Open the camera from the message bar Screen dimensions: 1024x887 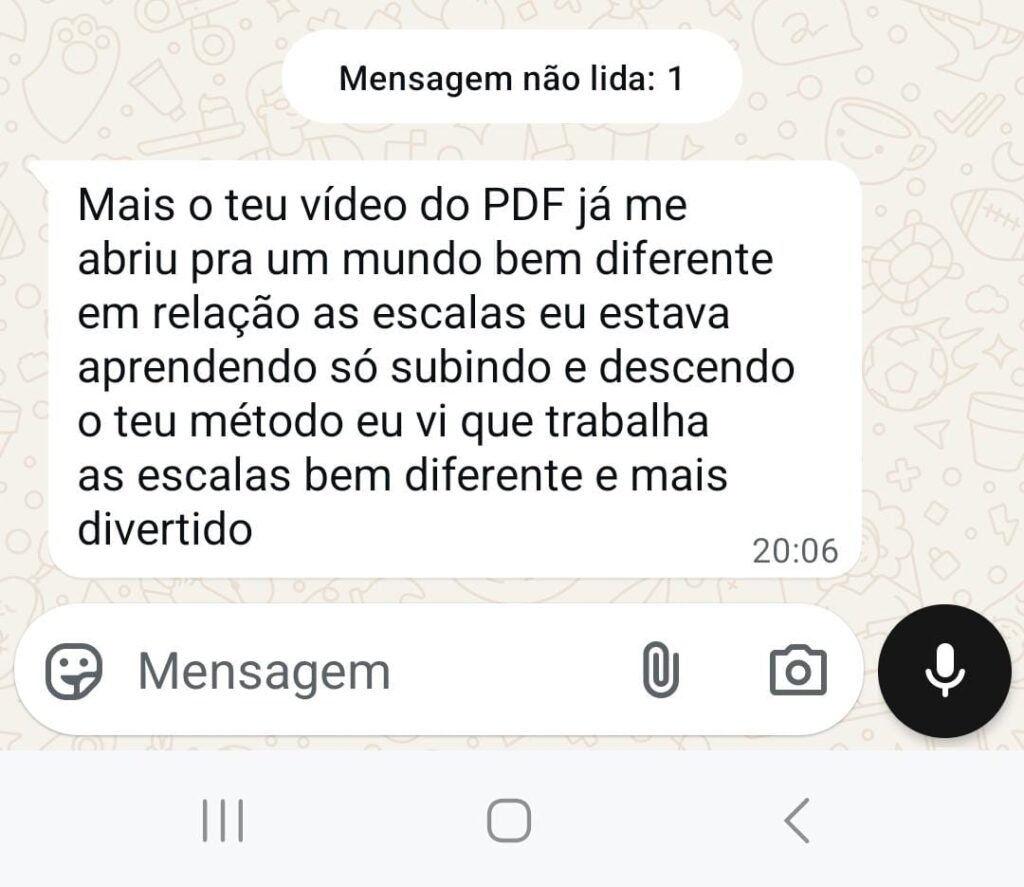point(798,671)
